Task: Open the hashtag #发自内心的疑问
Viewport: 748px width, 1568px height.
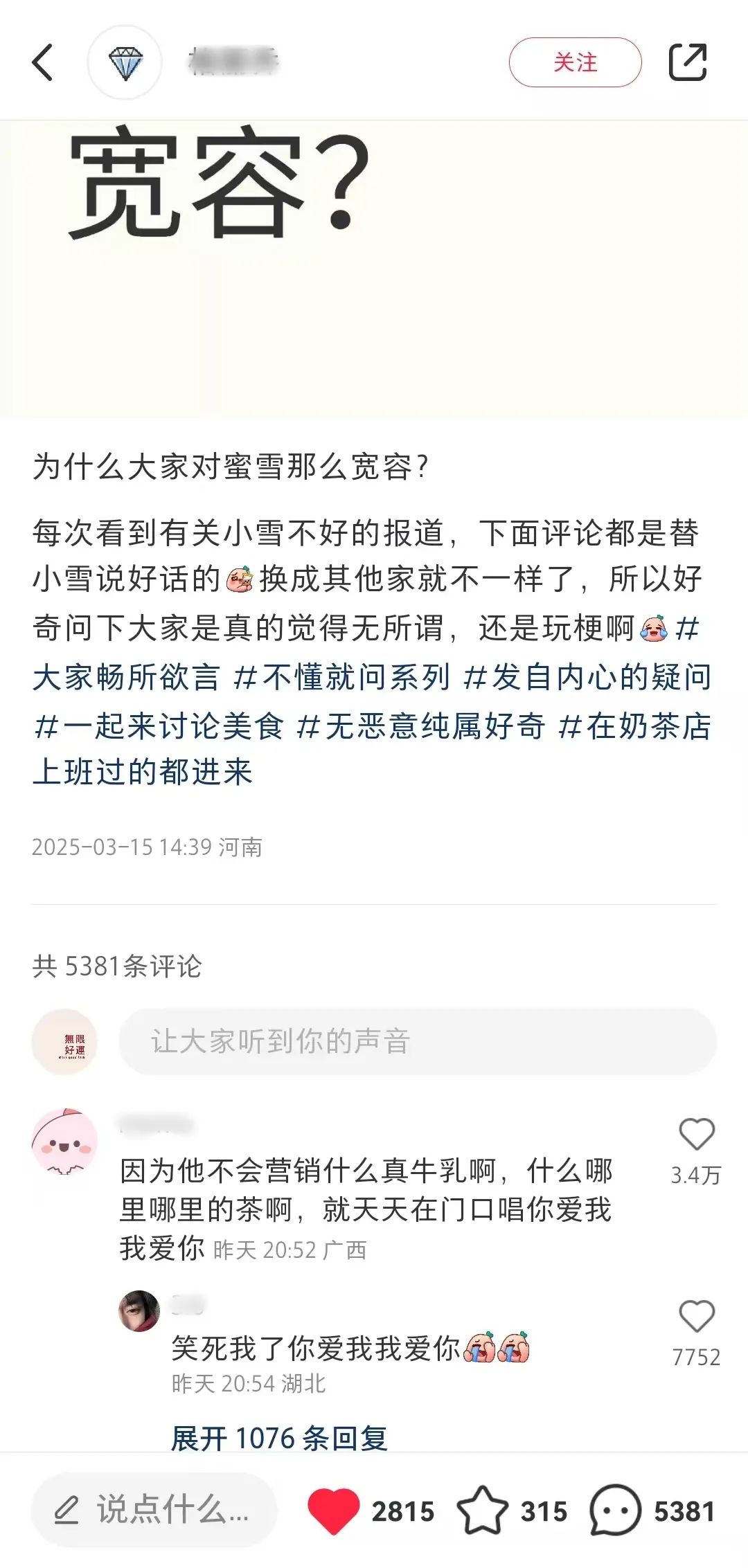Action: [587, 677]
